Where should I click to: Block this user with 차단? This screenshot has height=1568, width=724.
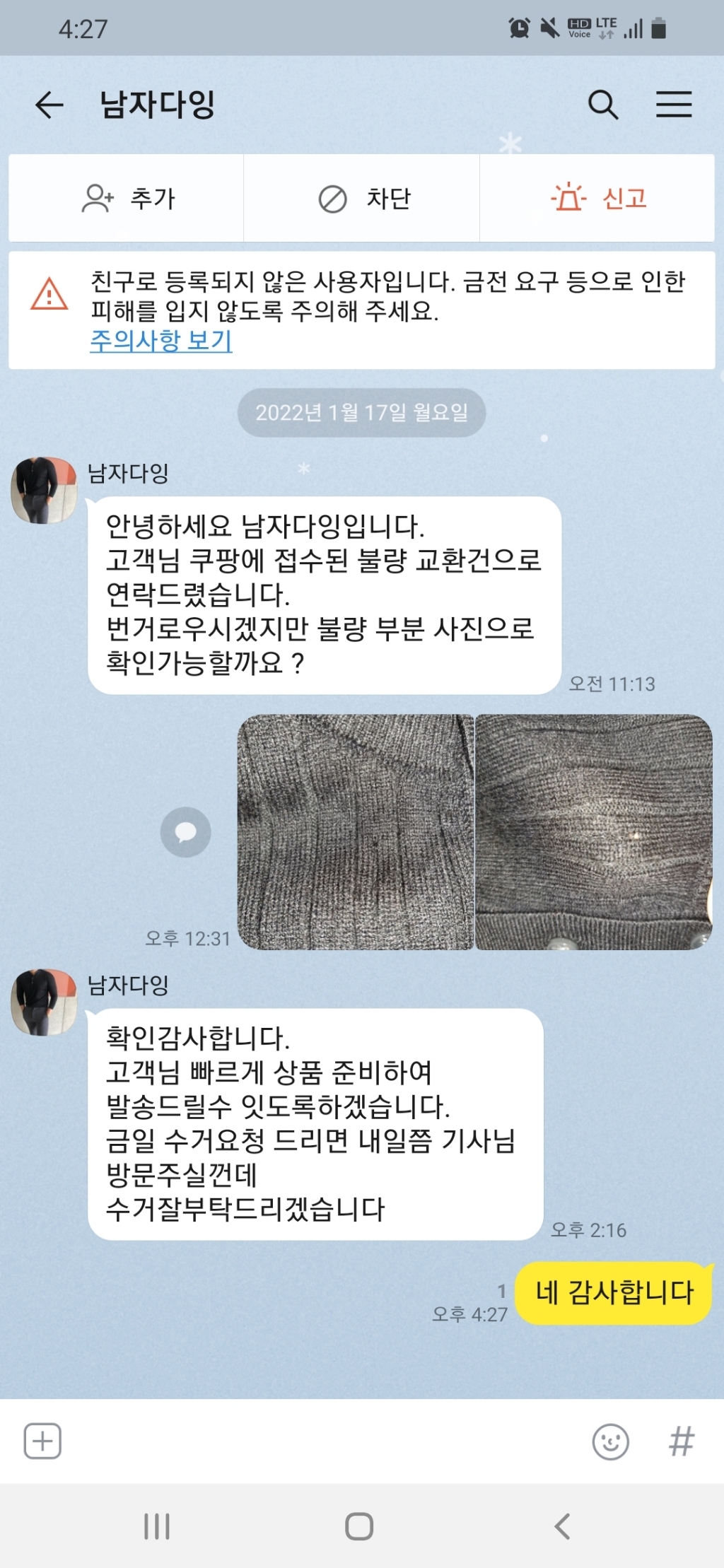point(363,199)
